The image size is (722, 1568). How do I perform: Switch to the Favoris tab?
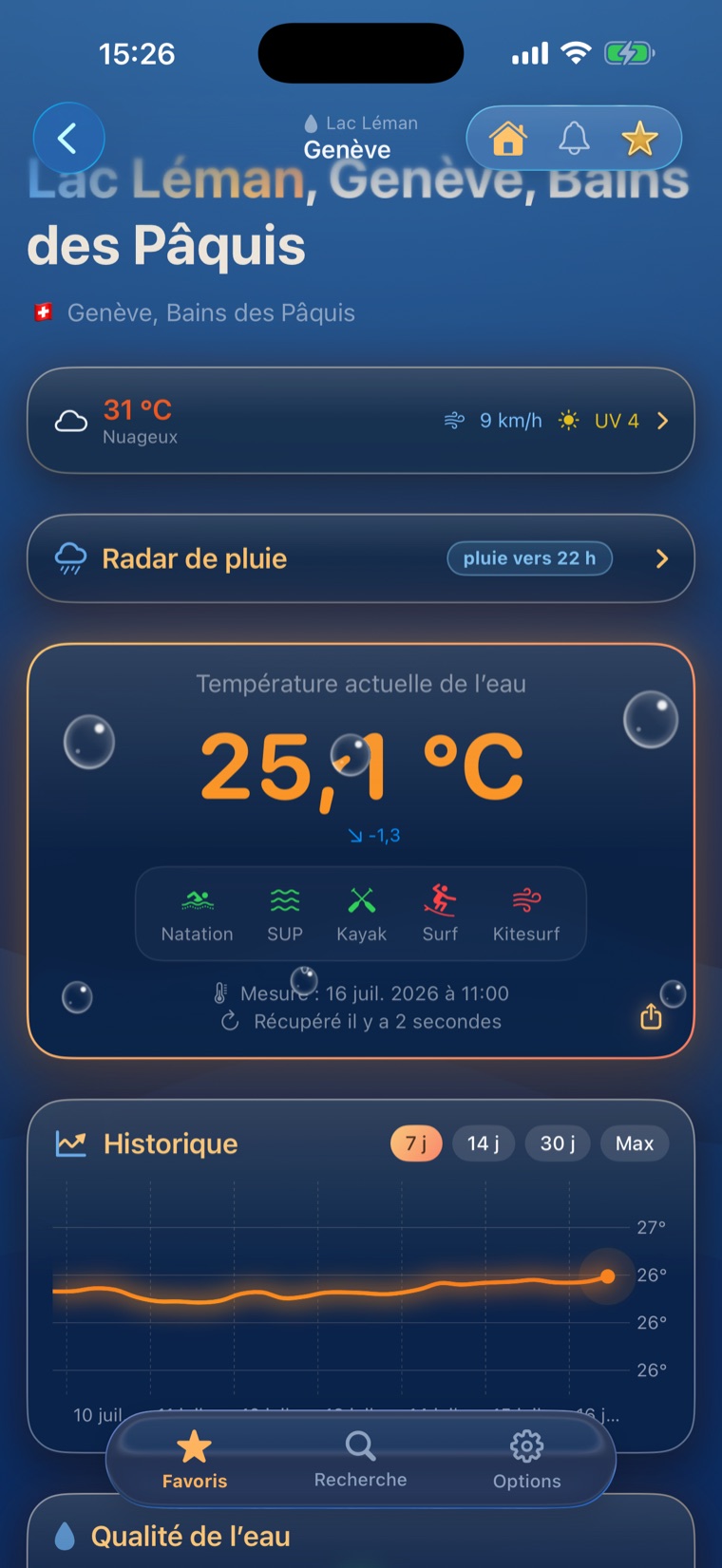(195, 1460)
